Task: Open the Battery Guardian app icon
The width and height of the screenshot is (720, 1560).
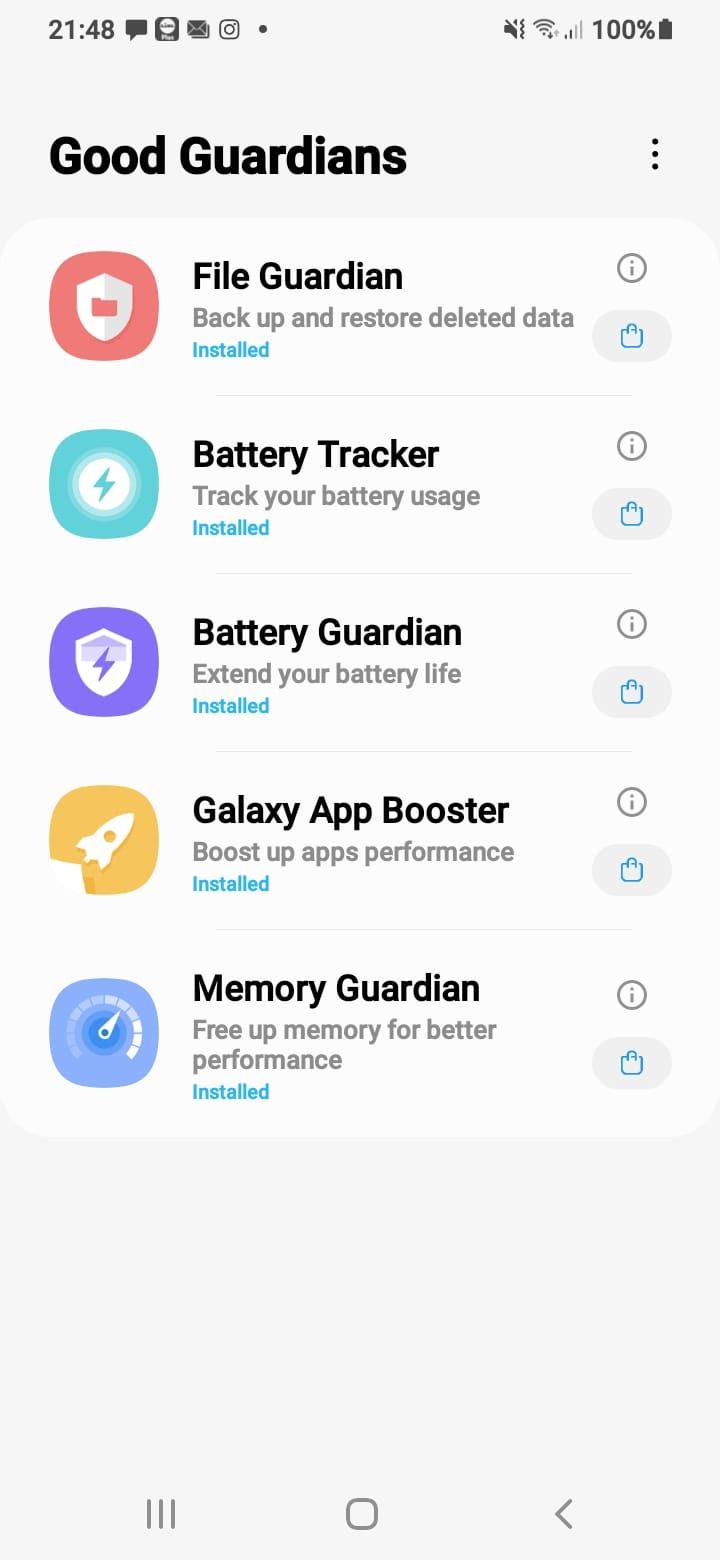Action: (x=104, y=661)
